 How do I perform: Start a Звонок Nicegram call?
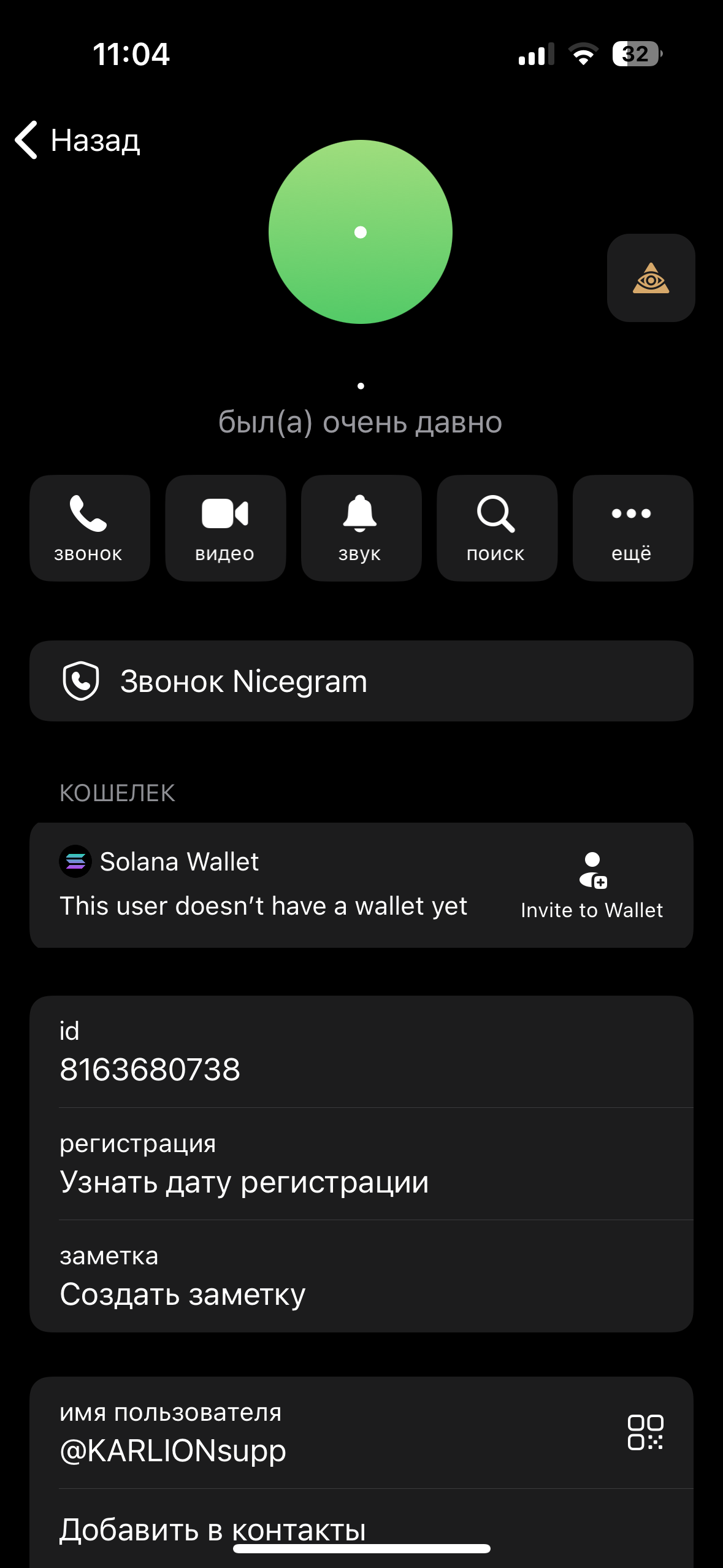click(361, 681)
